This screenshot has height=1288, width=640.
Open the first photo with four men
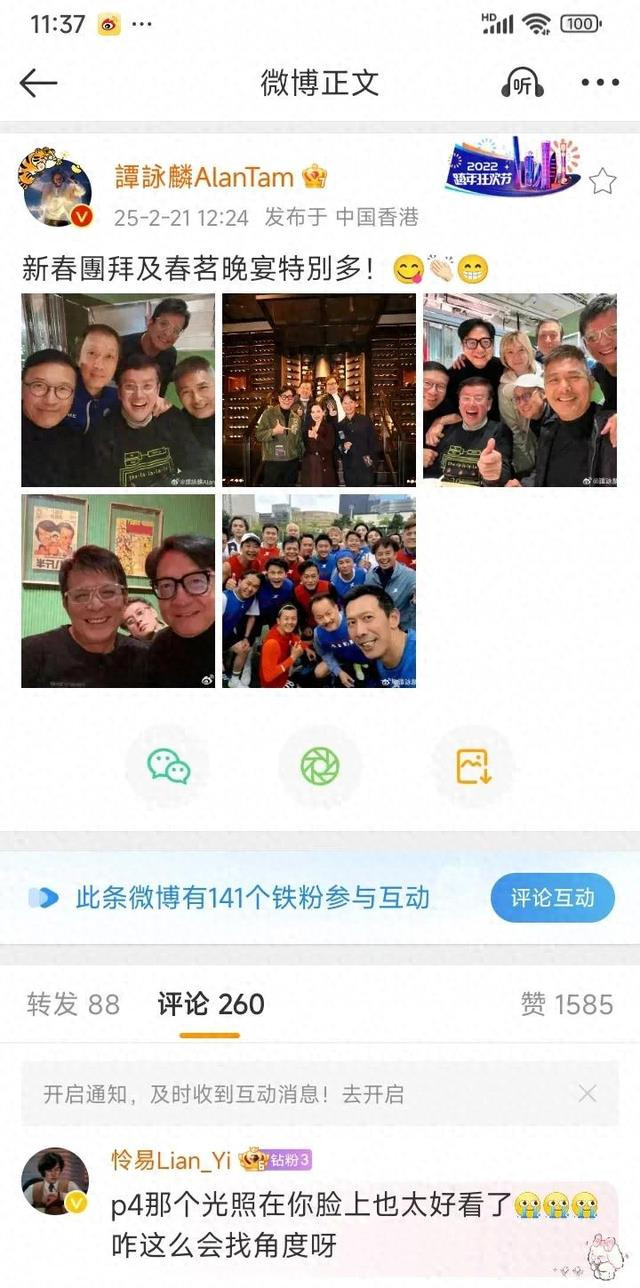(118, 390)
